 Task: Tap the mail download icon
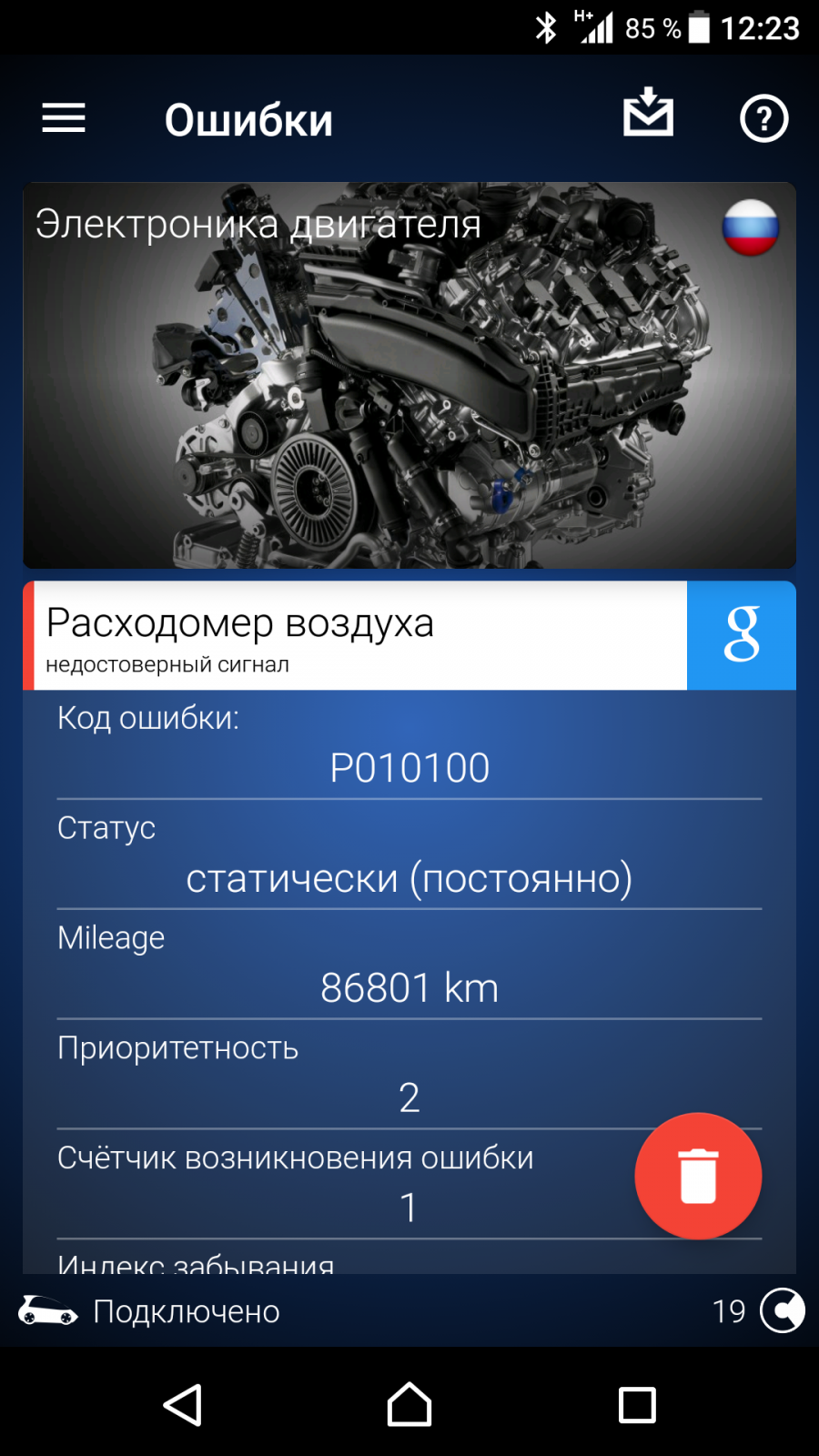point(648,112)
